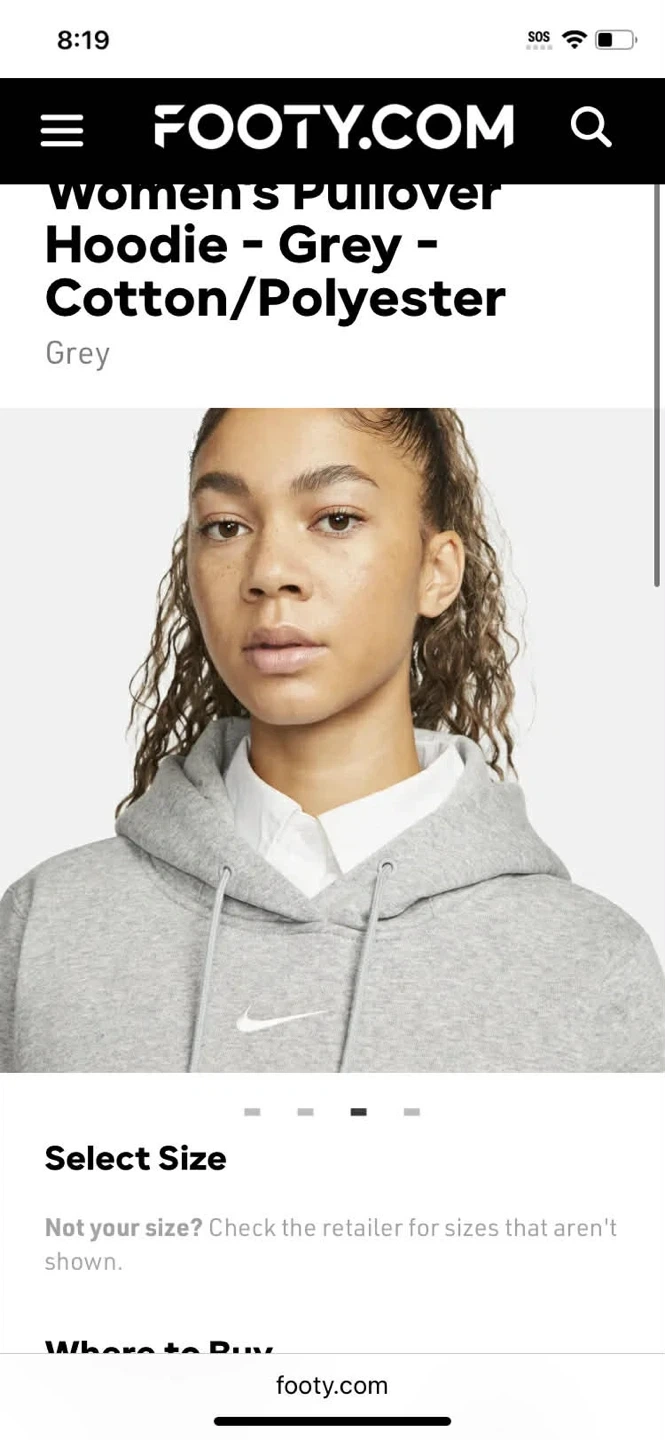665x1440 pixels.
Task: Jump to the first product image dot
Action: pos(252,1112)
